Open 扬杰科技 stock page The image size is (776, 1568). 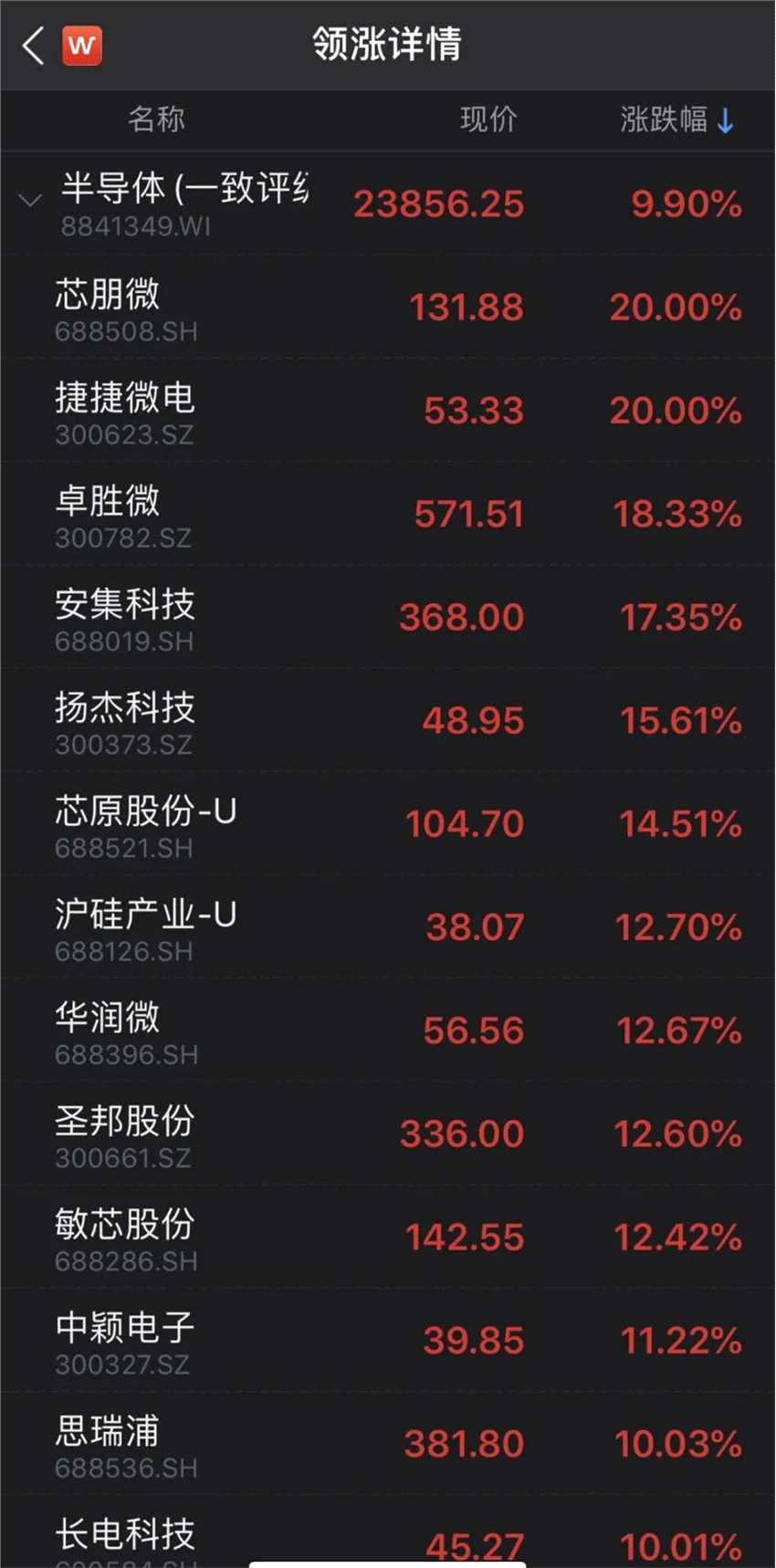pyautogui.click(x=388, y=721)
